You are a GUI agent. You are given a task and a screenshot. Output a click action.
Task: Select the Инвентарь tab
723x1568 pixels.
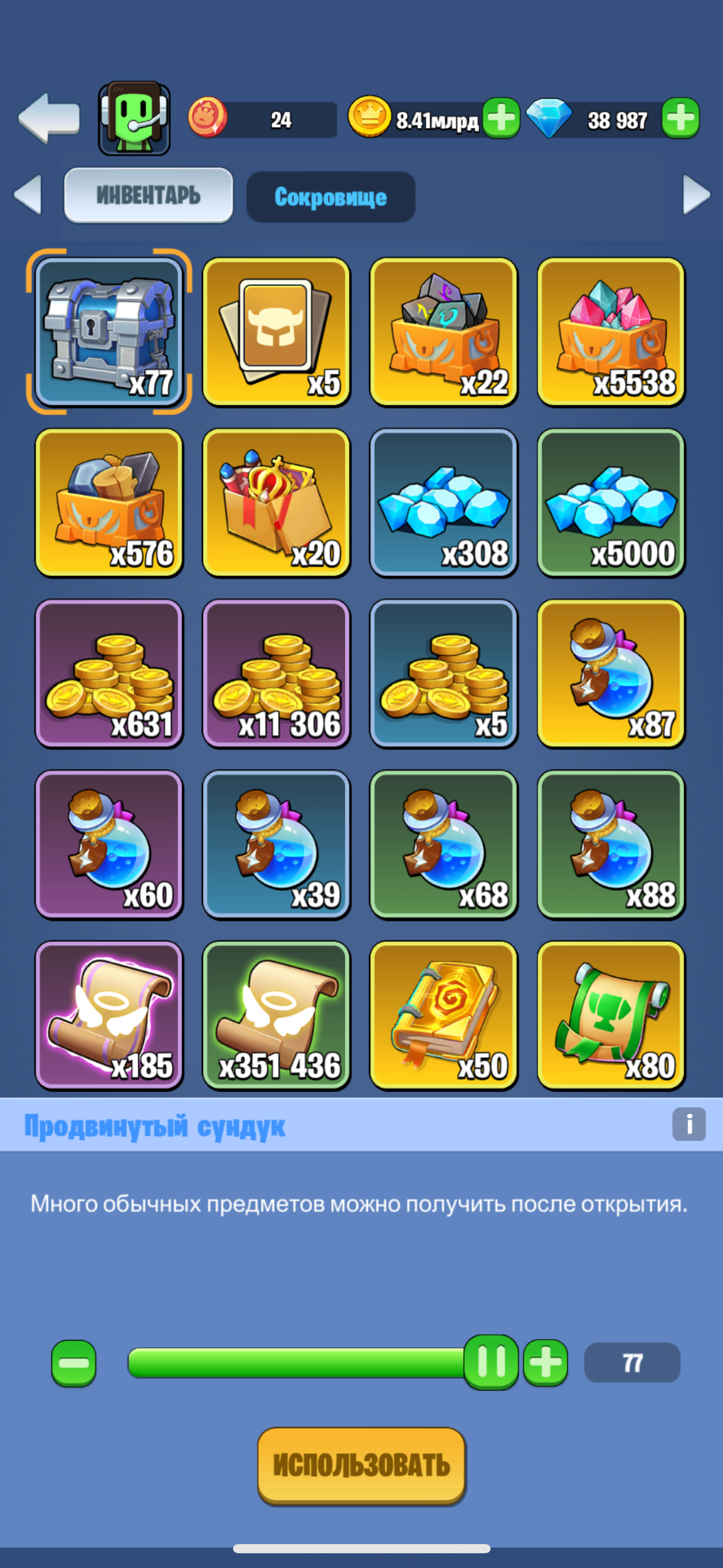pos(148,196)
